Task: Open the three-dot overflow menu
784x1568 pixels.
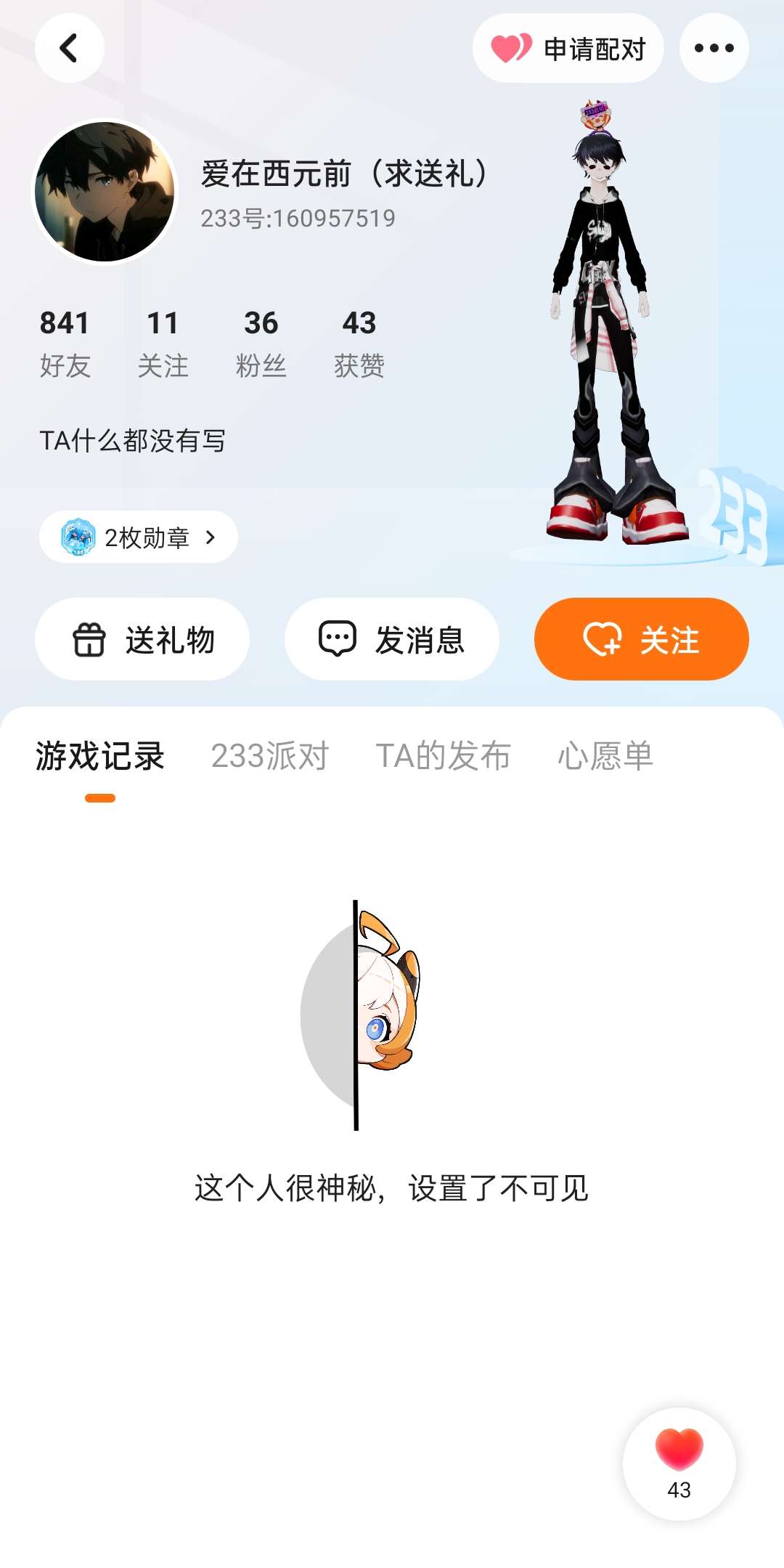Action: (714, 49)
